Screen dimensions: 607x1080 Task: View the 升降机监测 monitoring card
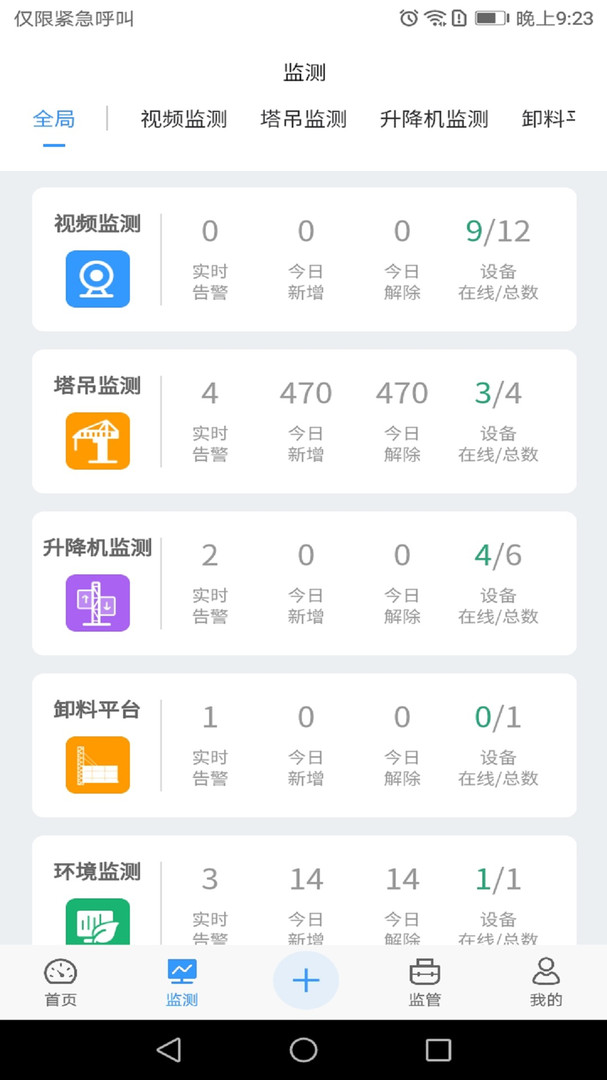[304, 583]
